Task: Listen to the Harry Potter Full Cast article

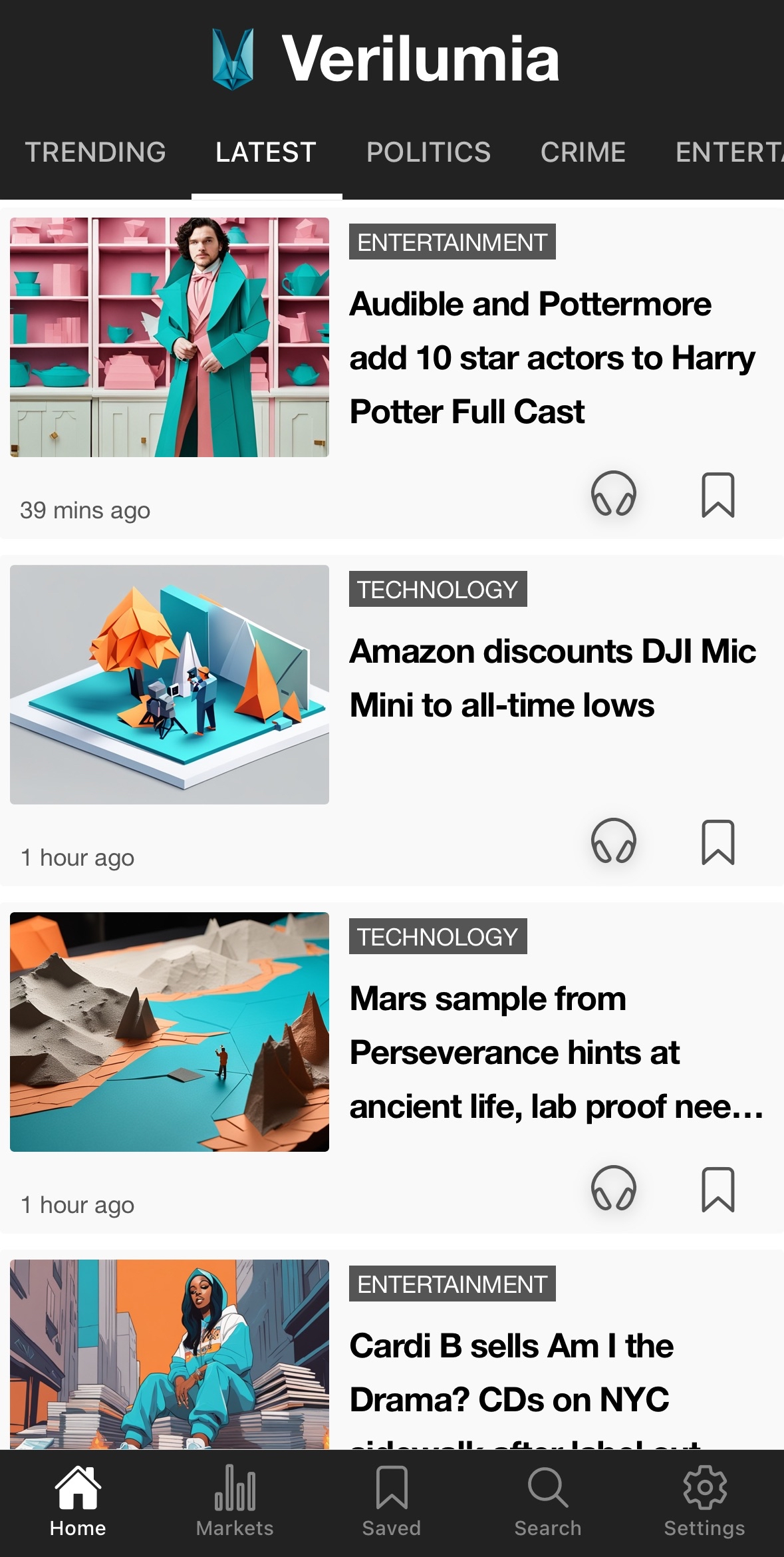Action: point(613,494)
